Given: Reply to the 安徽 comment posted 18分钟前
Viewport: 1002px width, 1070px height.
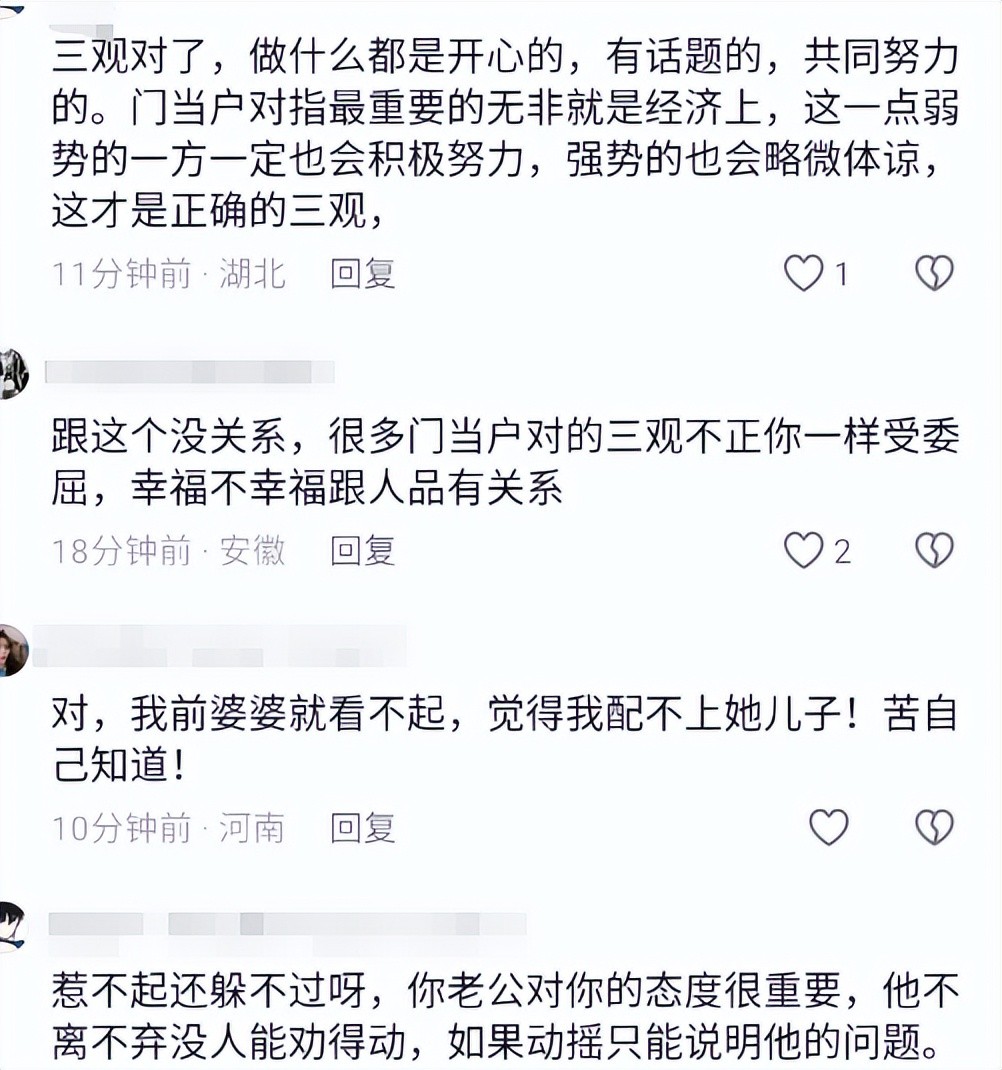Looking at the screenshot, I should pos(363,550).
